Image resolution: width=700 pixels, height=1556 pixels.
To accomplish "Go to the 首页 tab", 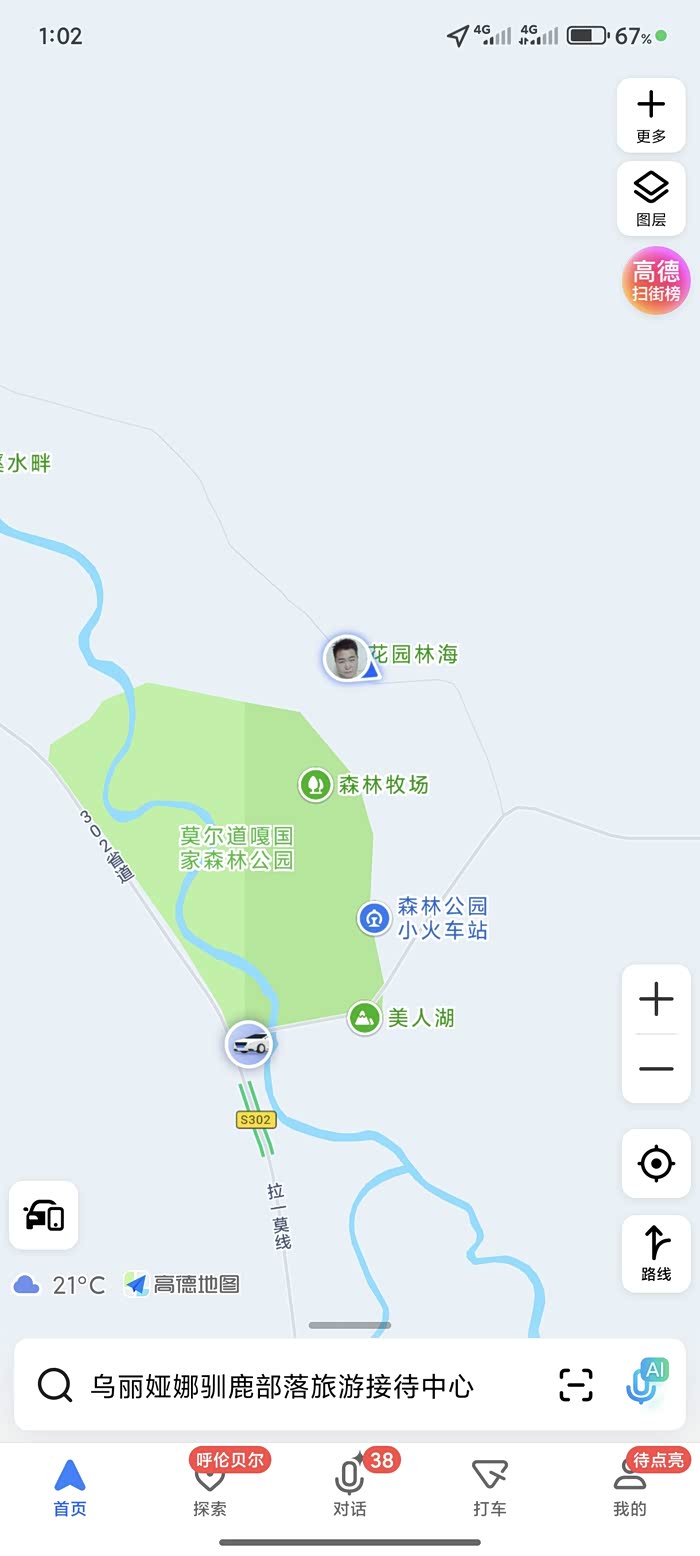I will [70, 1488].
